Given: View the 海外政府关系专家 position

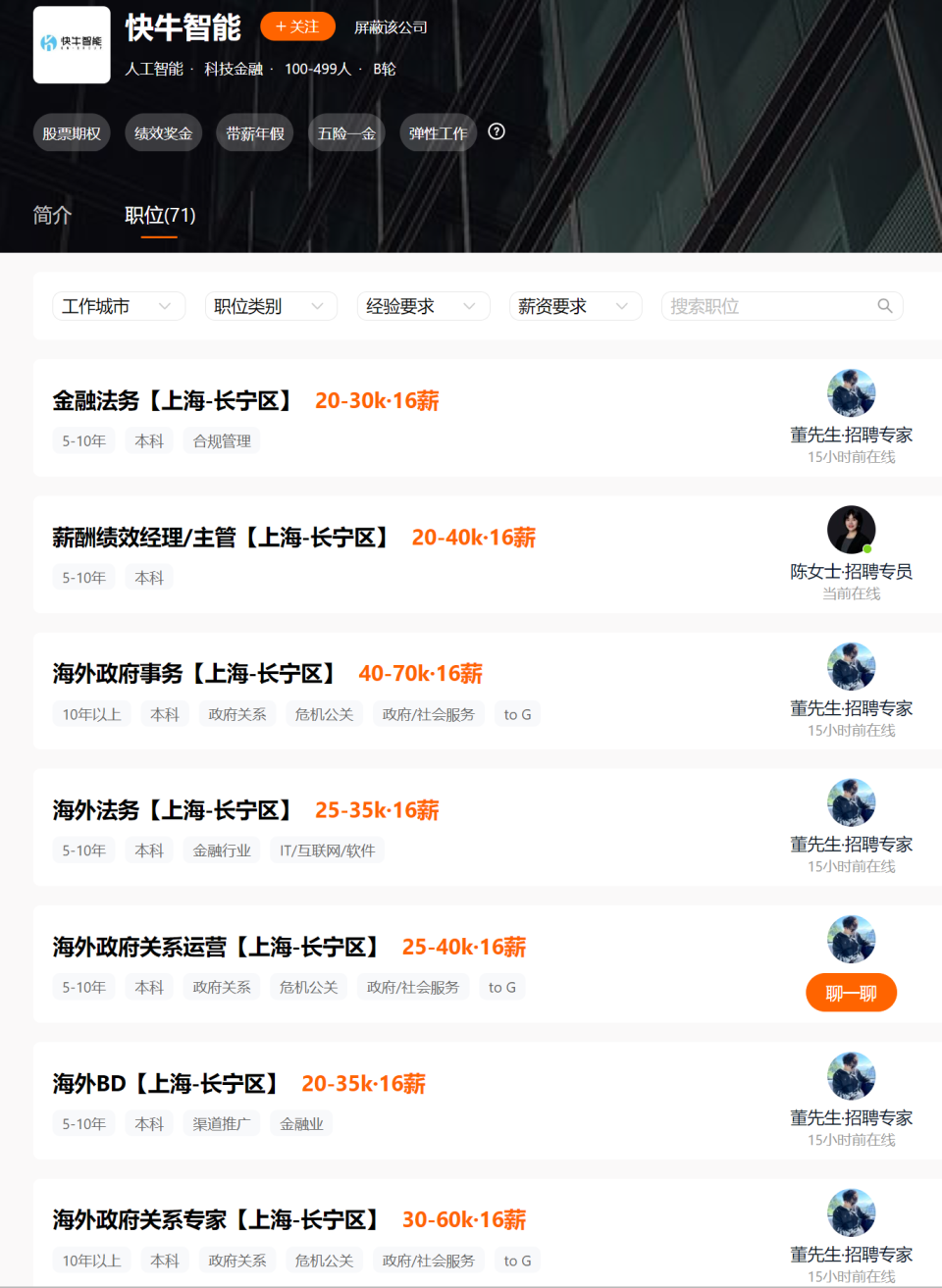Looking at the screenshot, I should (x=216, y=1220).
